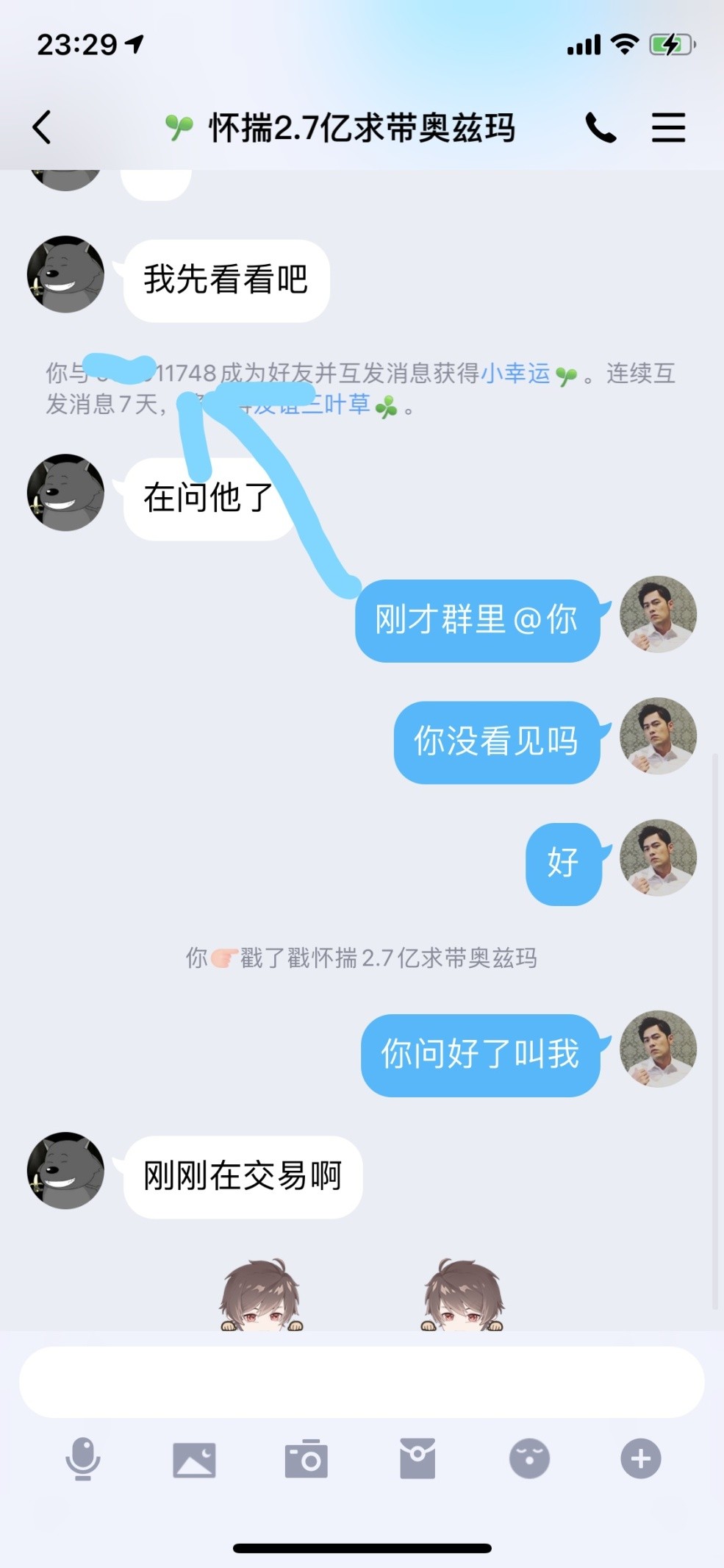Viewport: 724px width, 1568px height.
Task: Tap the 23:29 clock in the status bar
Action: coord(76,46)
